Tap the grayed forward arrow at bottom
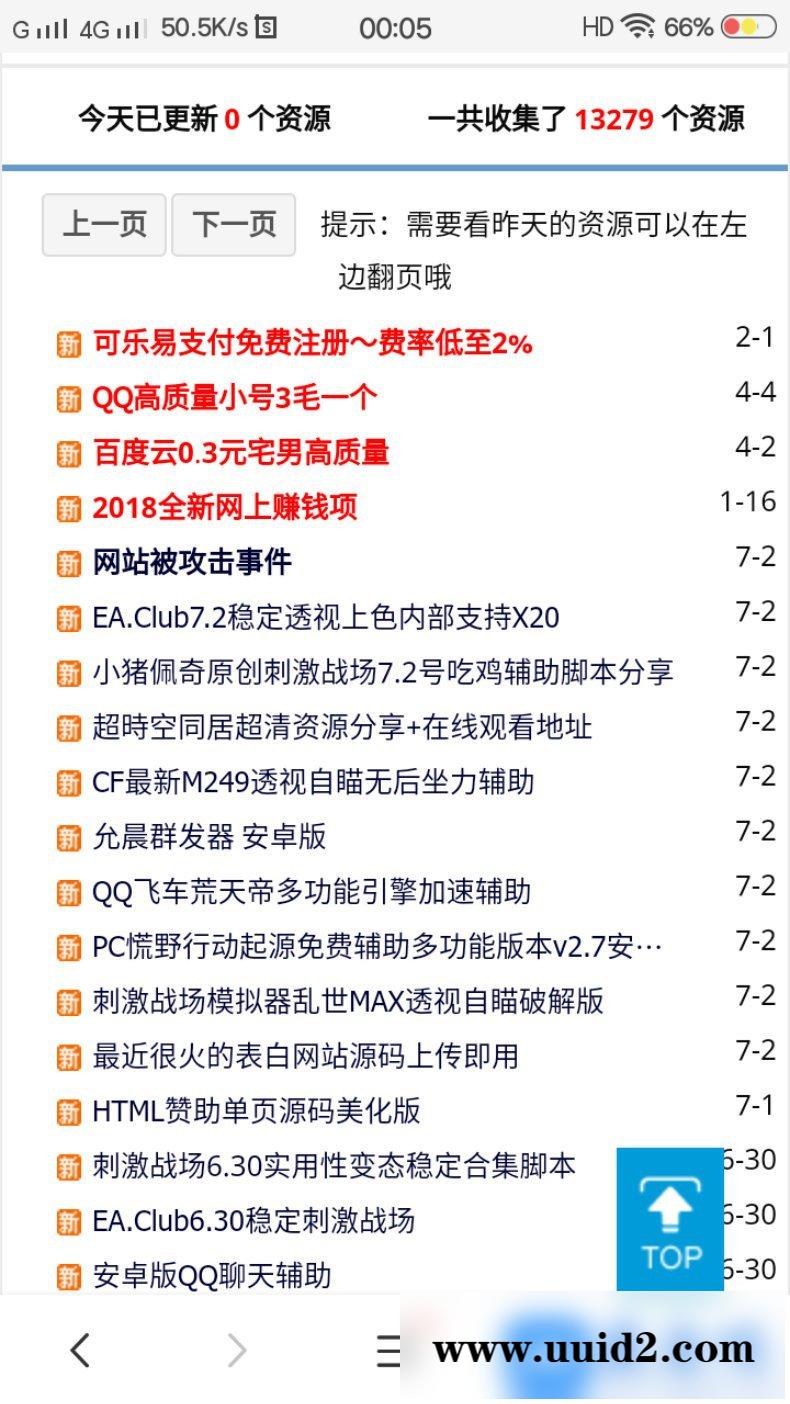The width and height of the screenshot is (790, 1404). click(x=237, y=1349)
